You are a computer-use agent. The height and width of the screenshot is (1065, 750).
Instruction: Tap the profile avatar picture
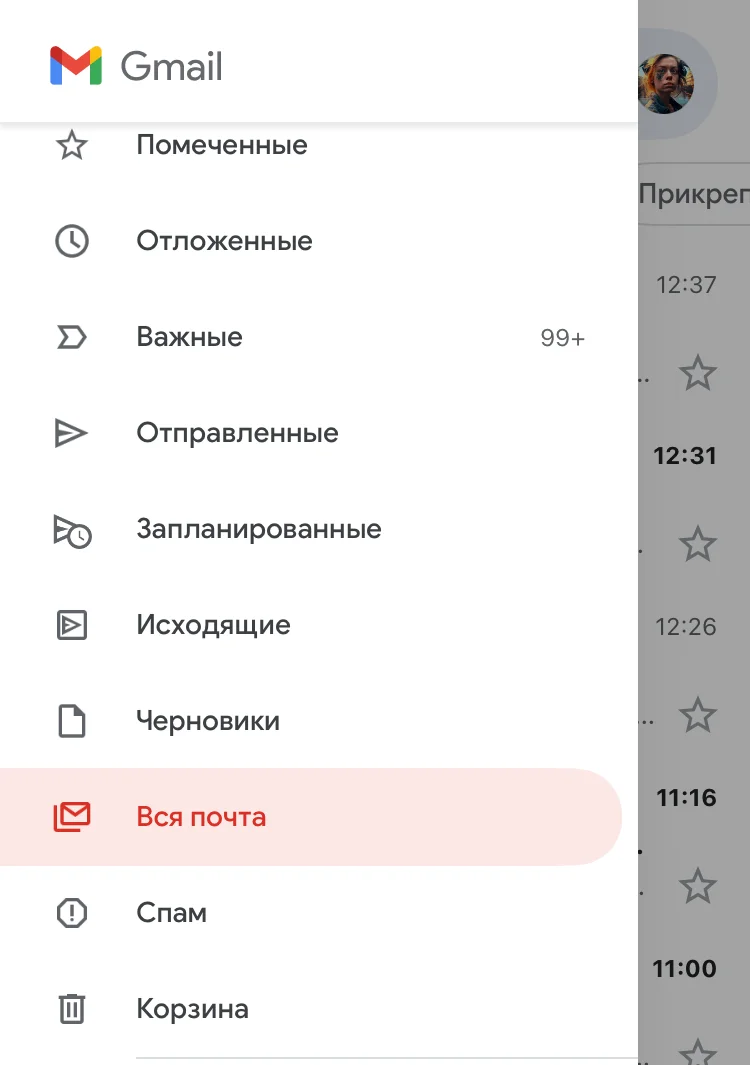click(666, 83)
